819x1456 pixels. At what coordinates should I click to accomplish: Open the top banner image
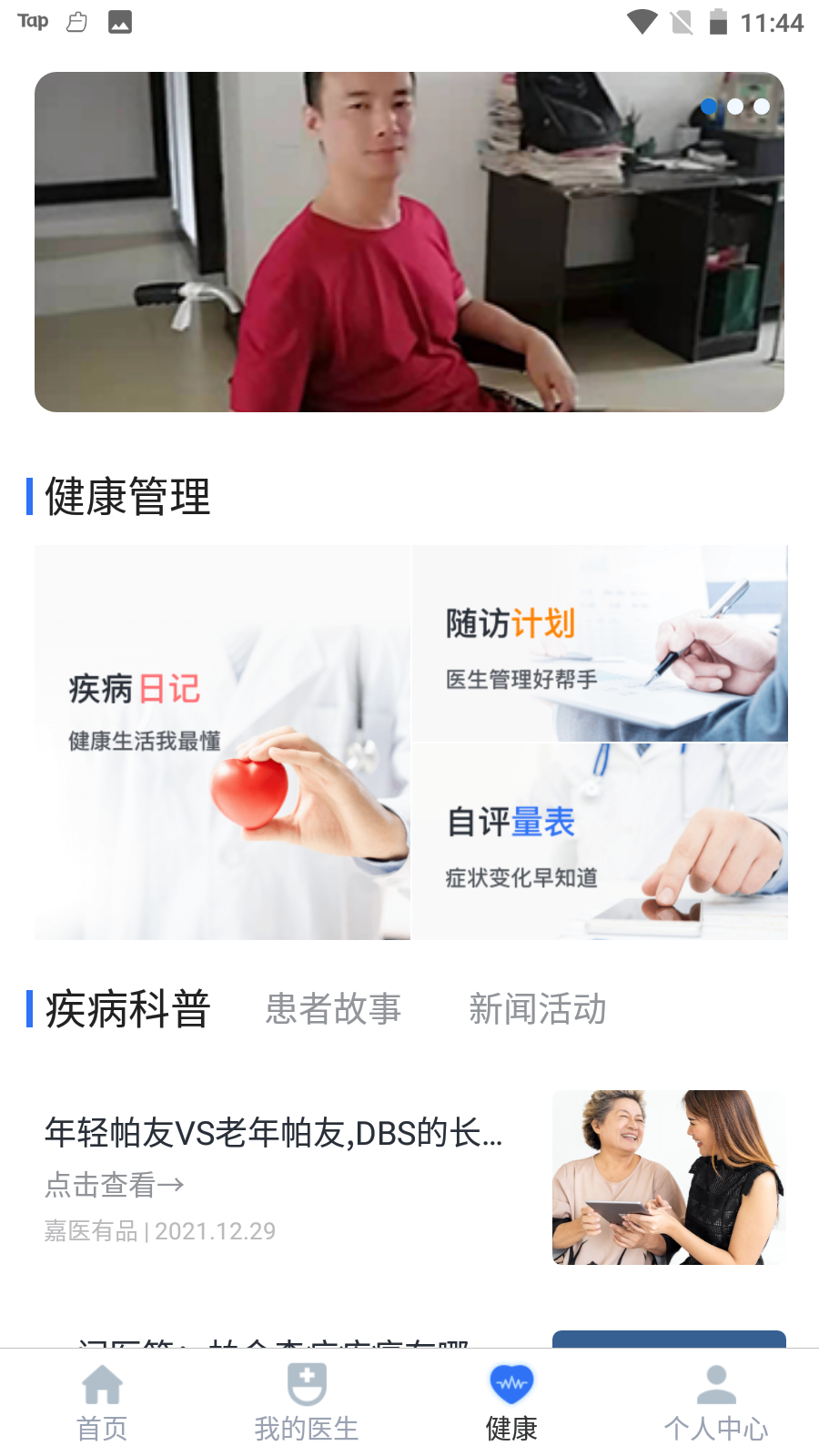[409, 242]
